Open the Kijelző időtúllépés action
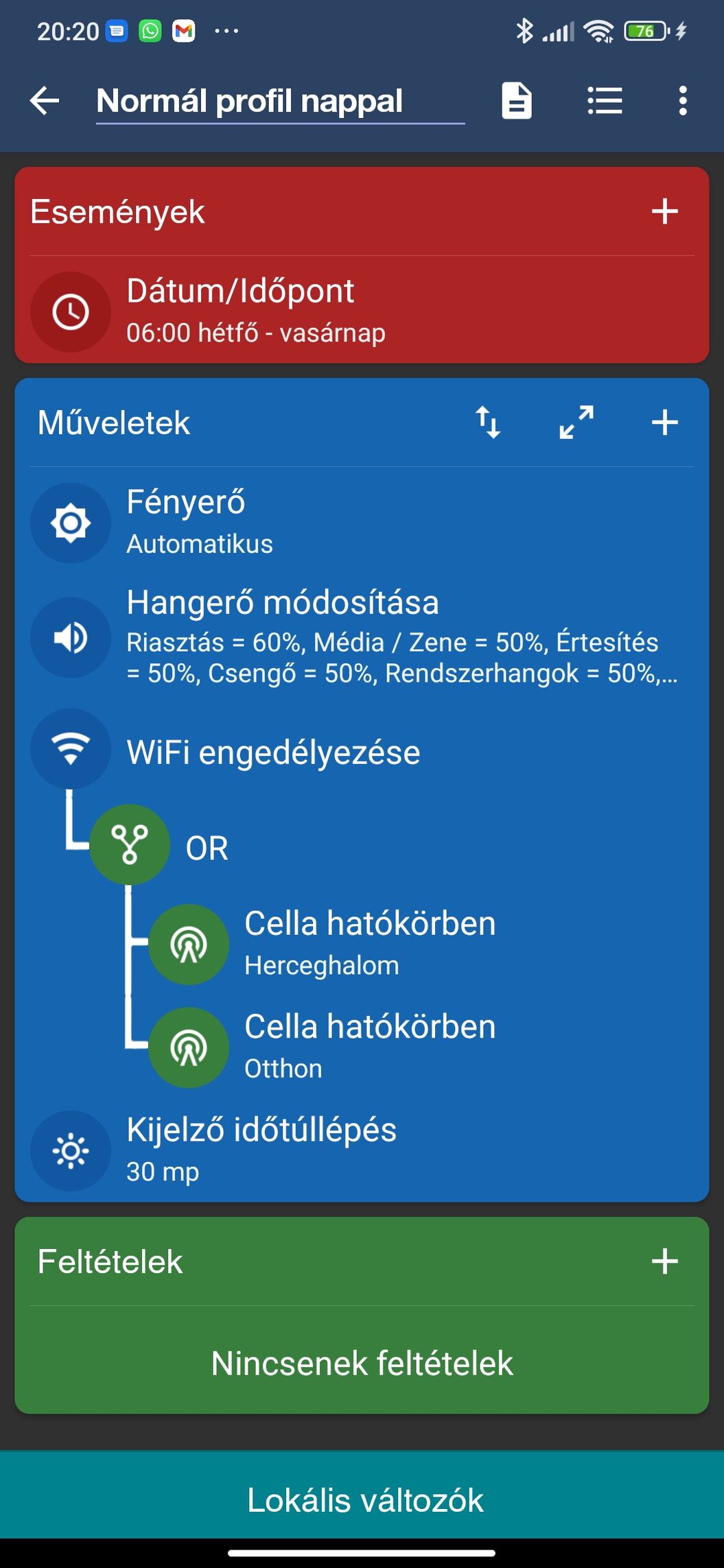This screenshot has height=1568, width=724. (261, 1150)
